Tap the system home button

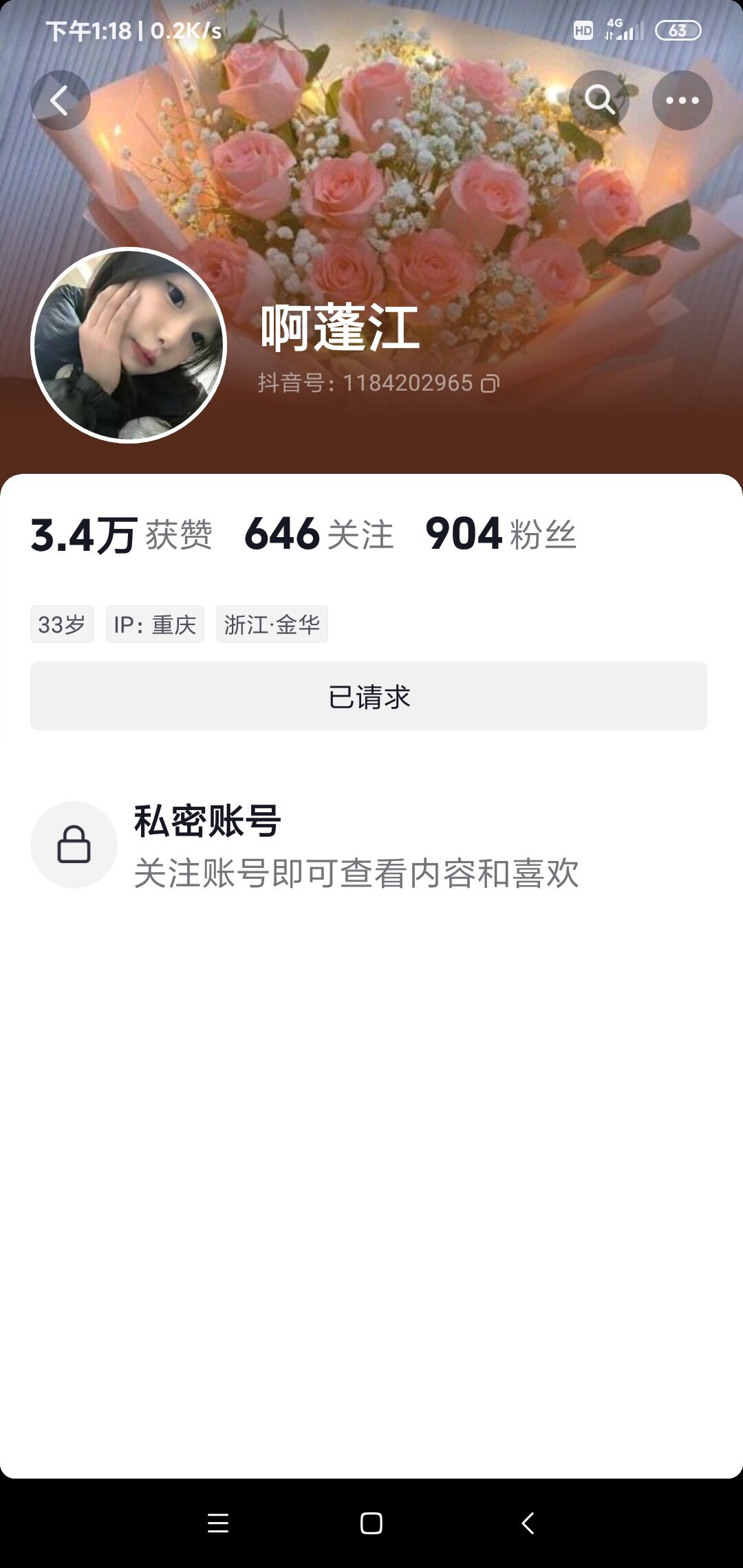(x=371, y=1523)
